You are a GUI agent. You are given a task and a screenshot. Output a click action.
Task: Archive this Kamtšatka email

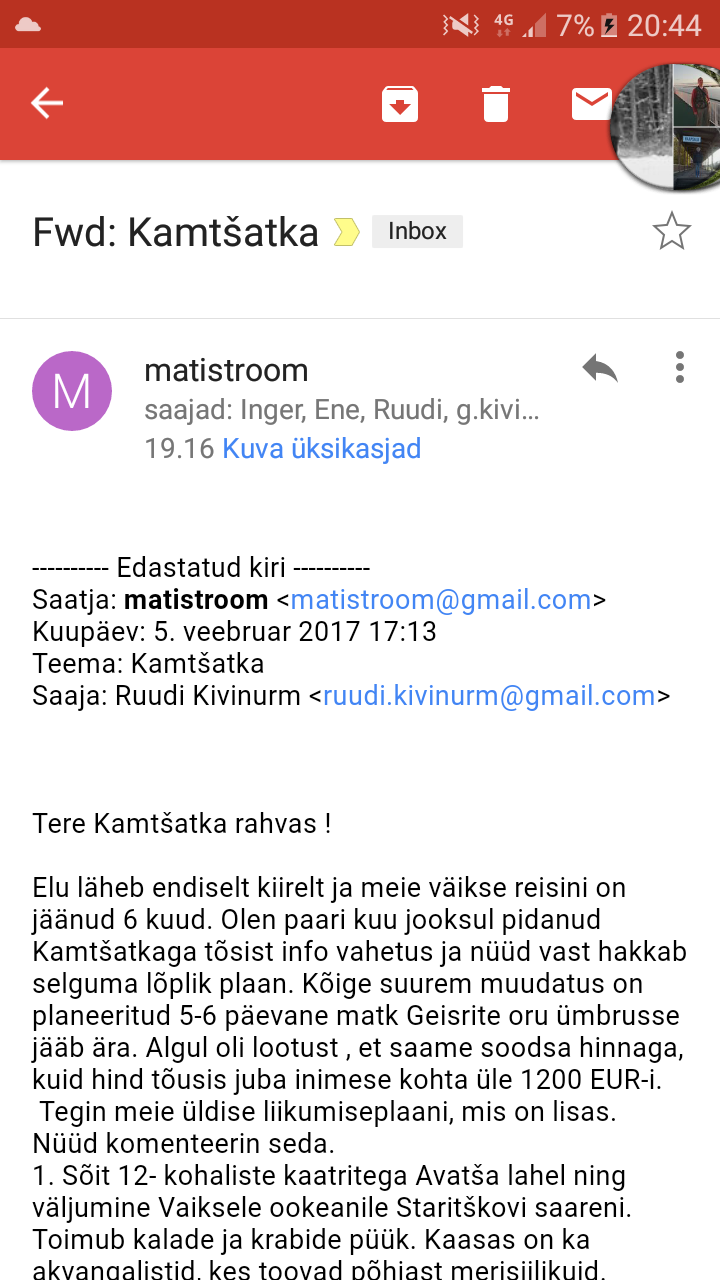[400, 104]
